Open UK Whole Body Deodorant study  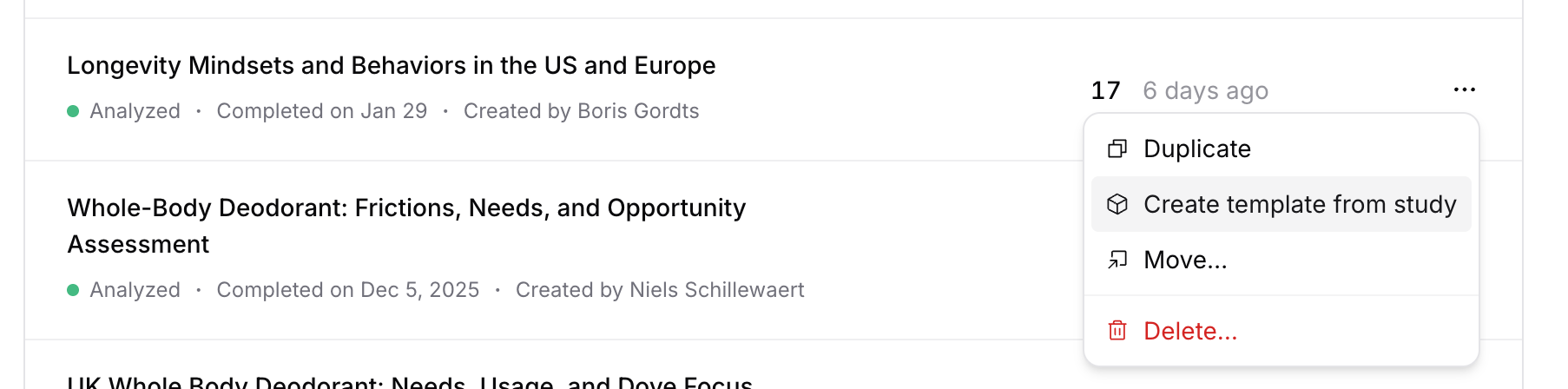410,382
